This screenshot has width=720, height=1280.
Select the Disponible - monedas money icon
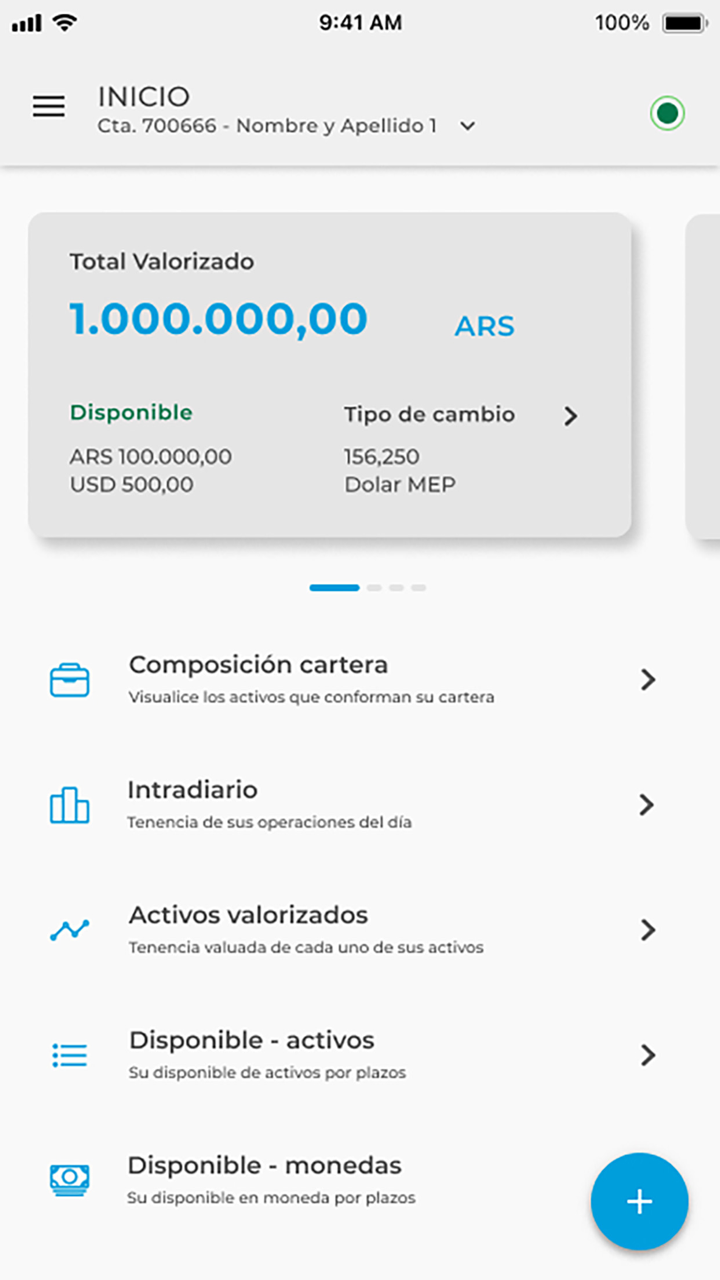[69, 1179]
